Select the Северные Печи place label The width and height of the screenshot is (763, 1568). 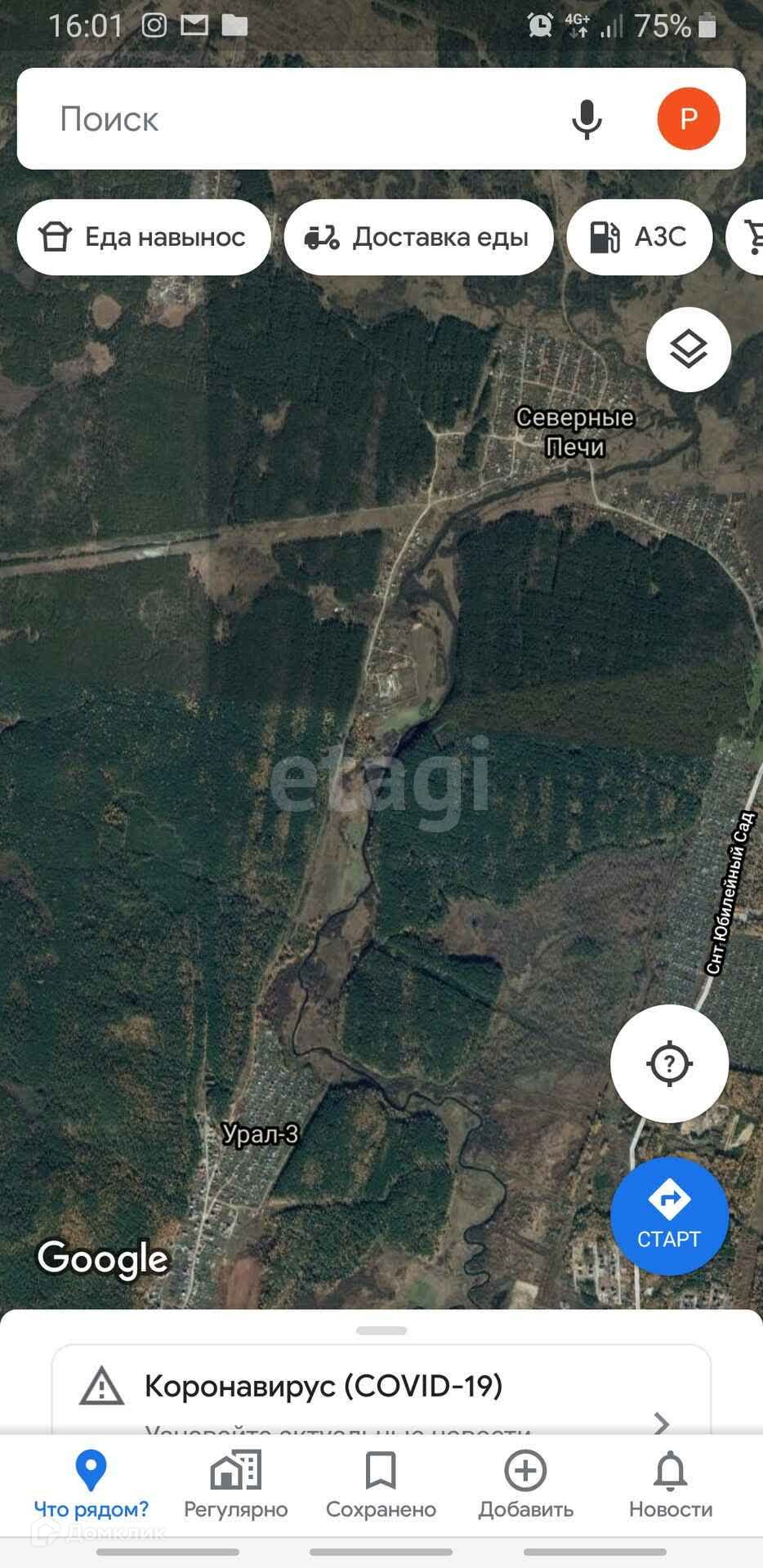(x=574, y=432)
